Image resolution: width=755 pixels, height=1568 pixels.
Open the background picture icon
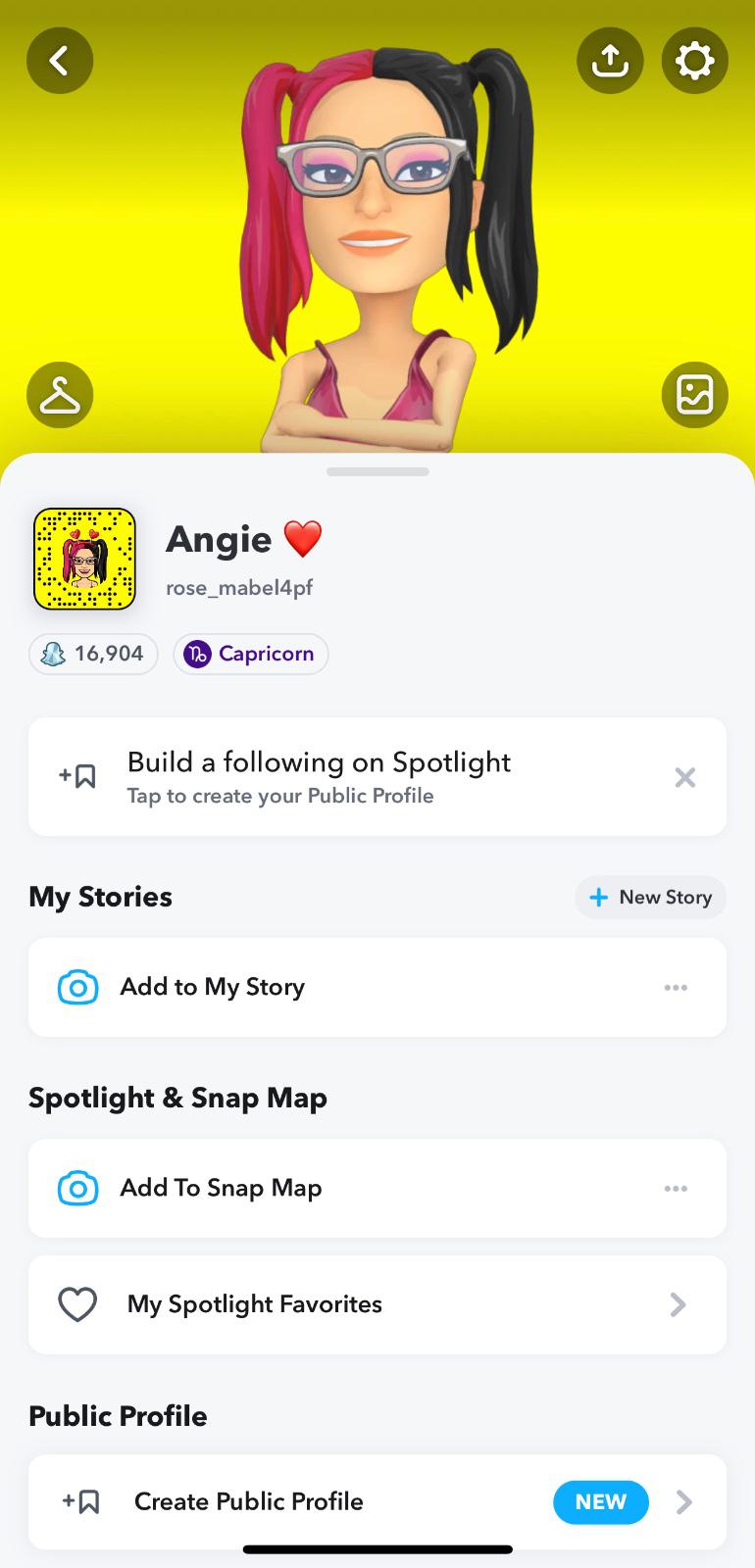[x=694, y=395]
